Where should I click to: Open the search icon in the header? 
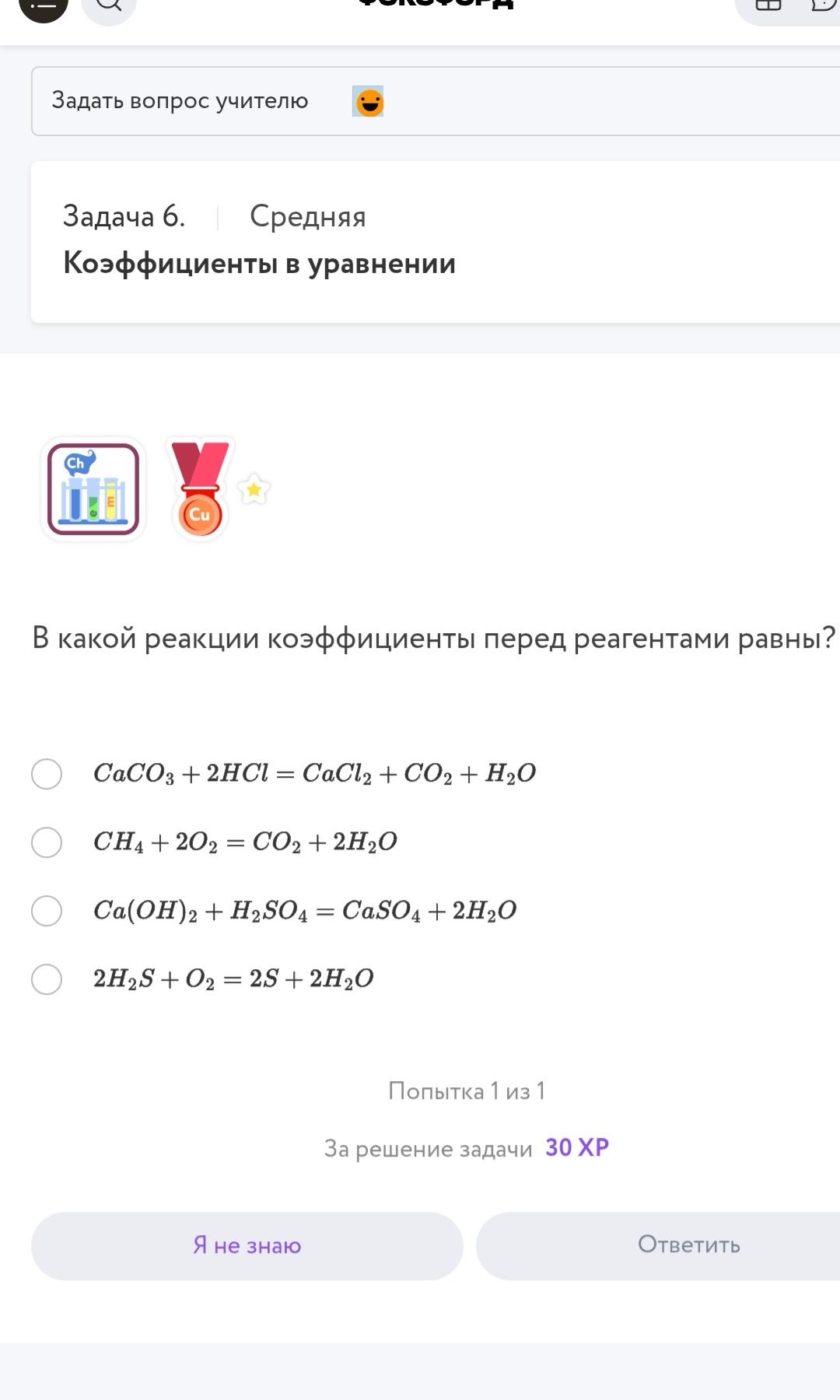point(109,6)
